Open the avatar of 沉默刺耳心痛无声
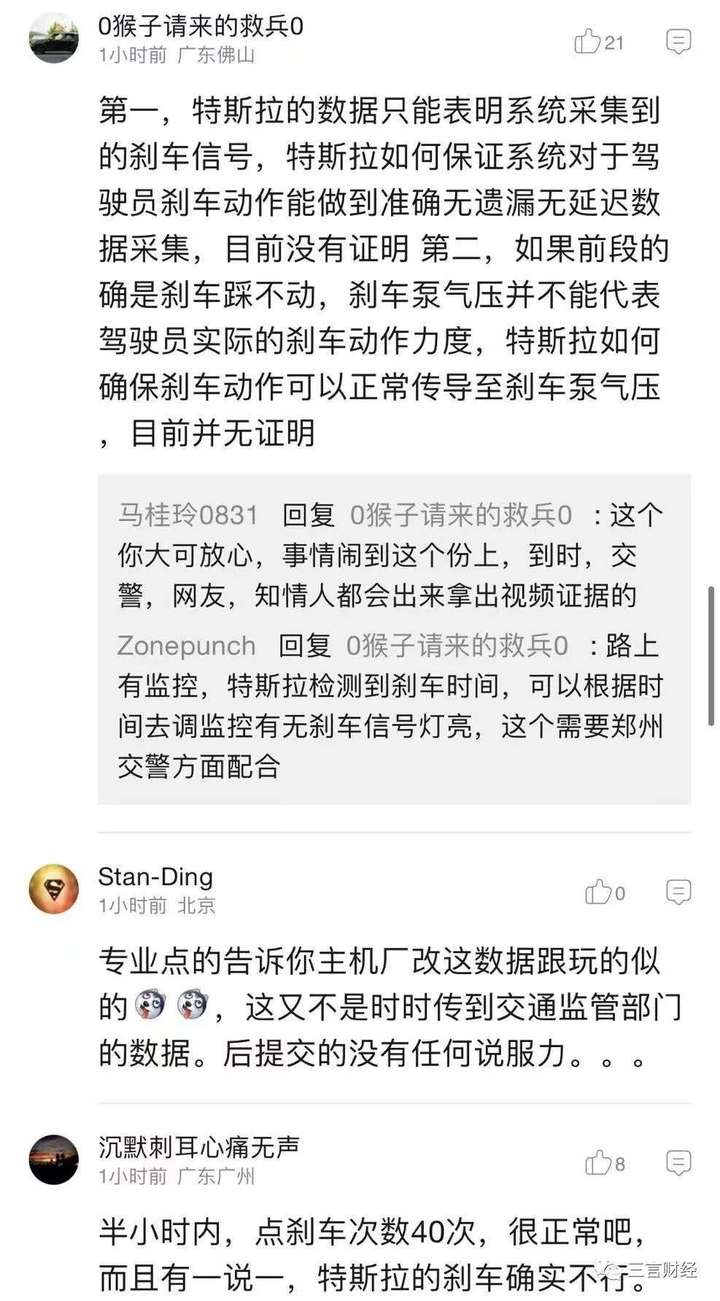This screenshot has width=720, height=1301. click(54, 1160)
